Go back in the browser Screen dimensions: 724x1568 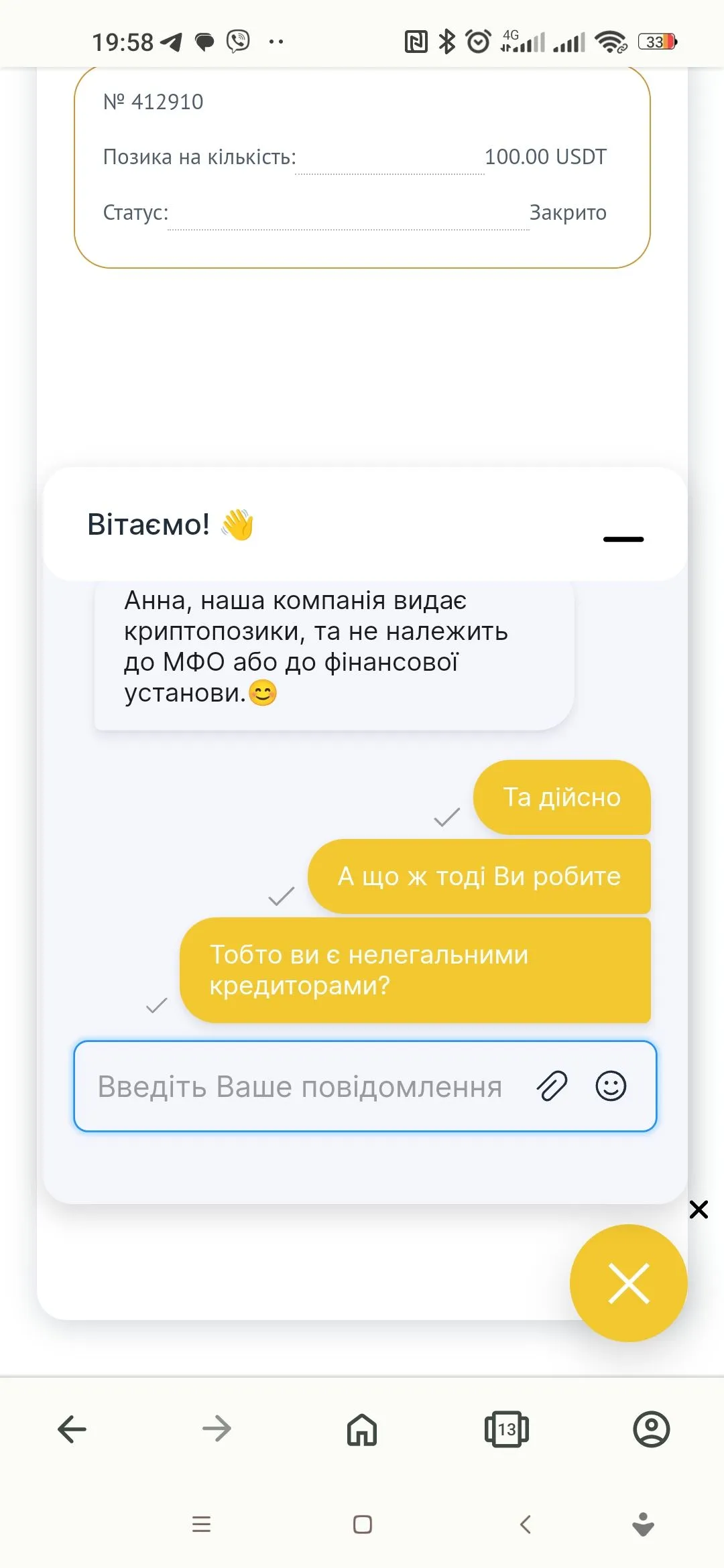[72, 1429]
